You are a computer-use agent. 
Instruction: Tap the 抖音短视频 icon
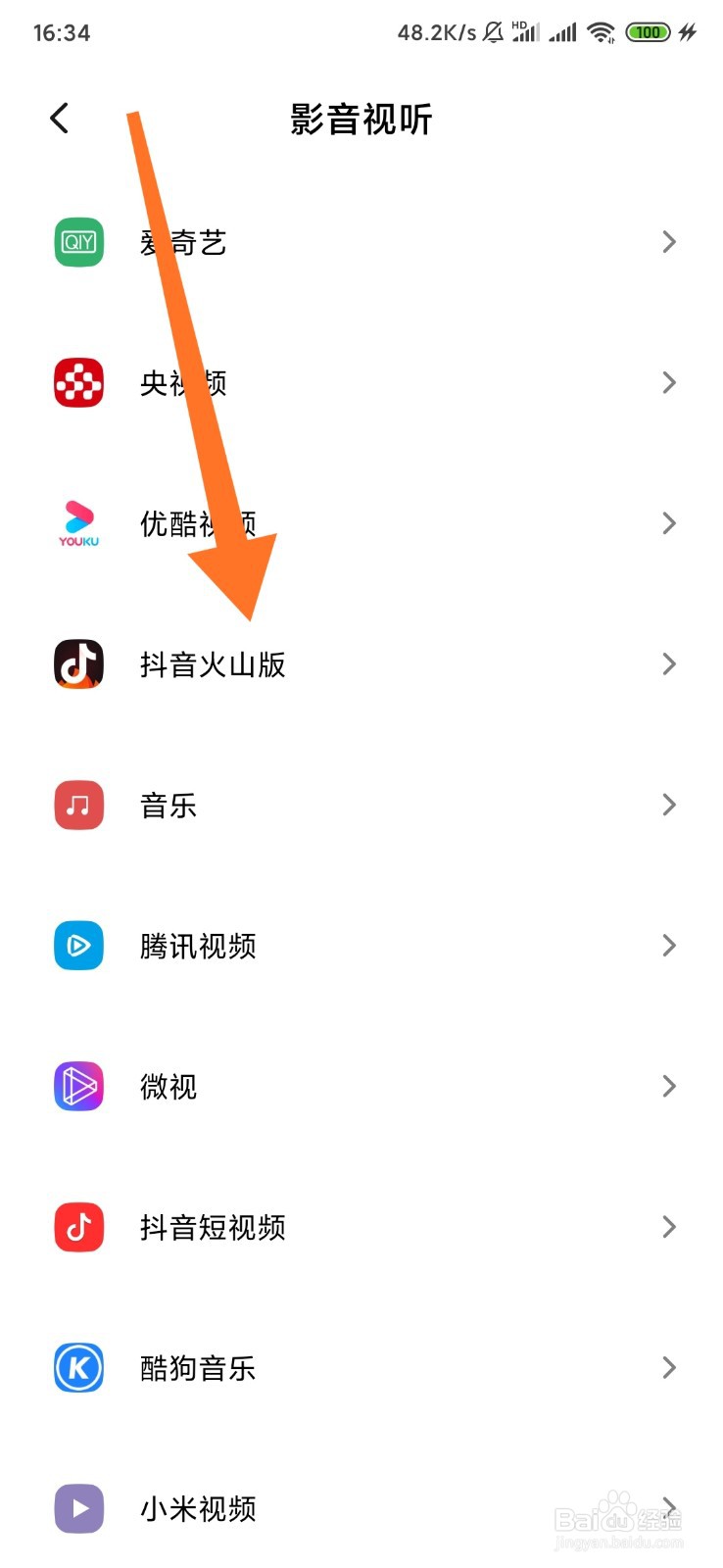pyautogui.click(x=77, y=1227)
